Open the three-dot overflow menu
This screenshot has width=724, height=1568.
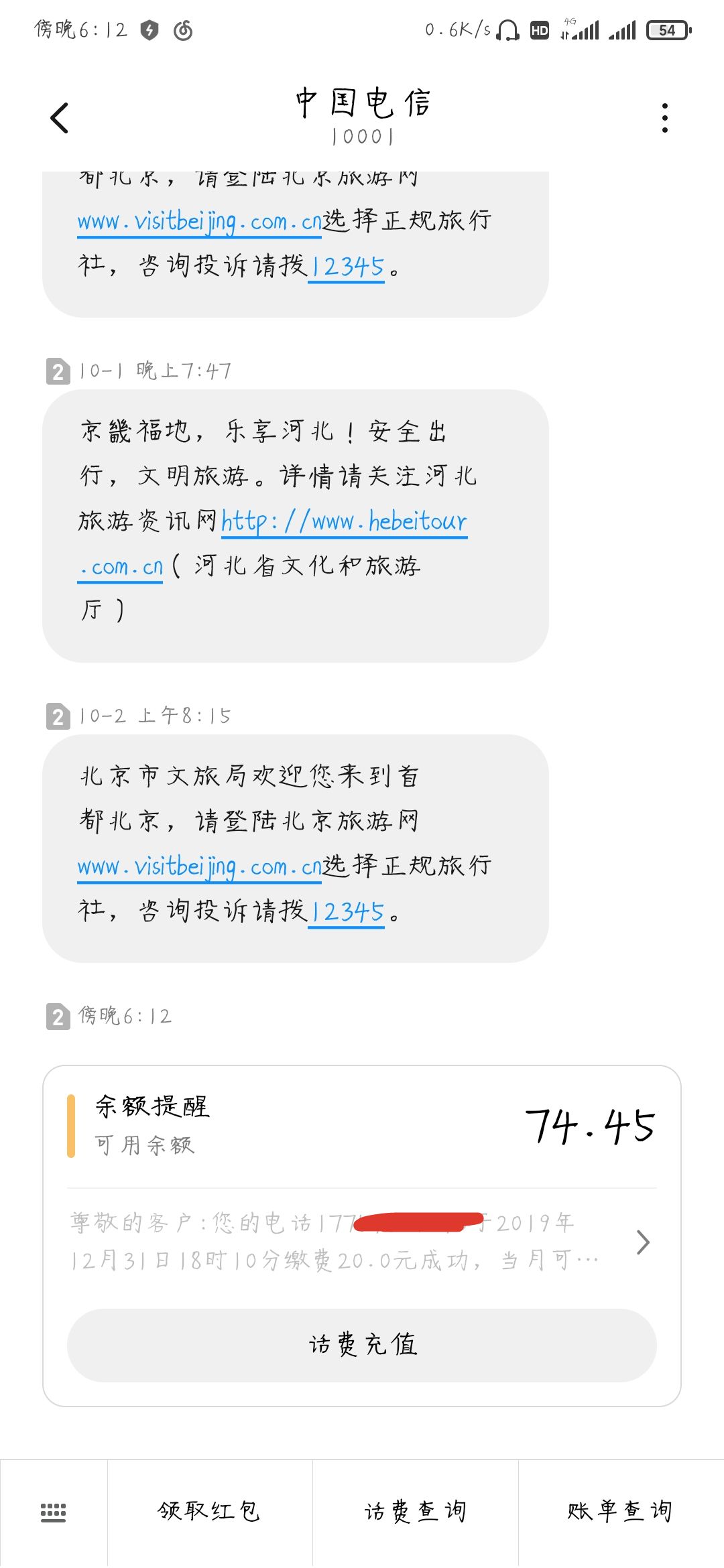pos(664,118)
